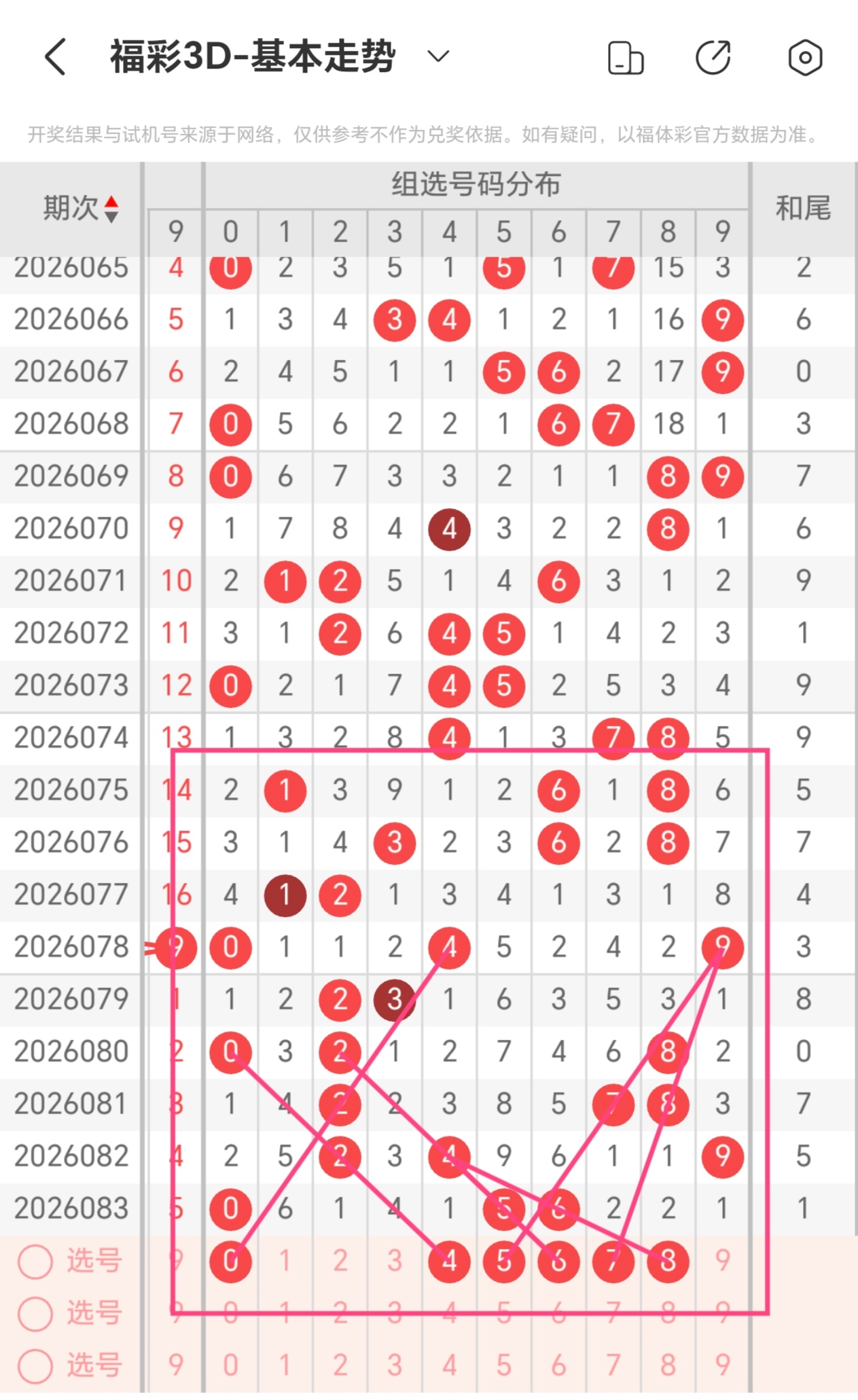
Task: Sort periods descending with the gray down arrow
Action: pos(111,215)
